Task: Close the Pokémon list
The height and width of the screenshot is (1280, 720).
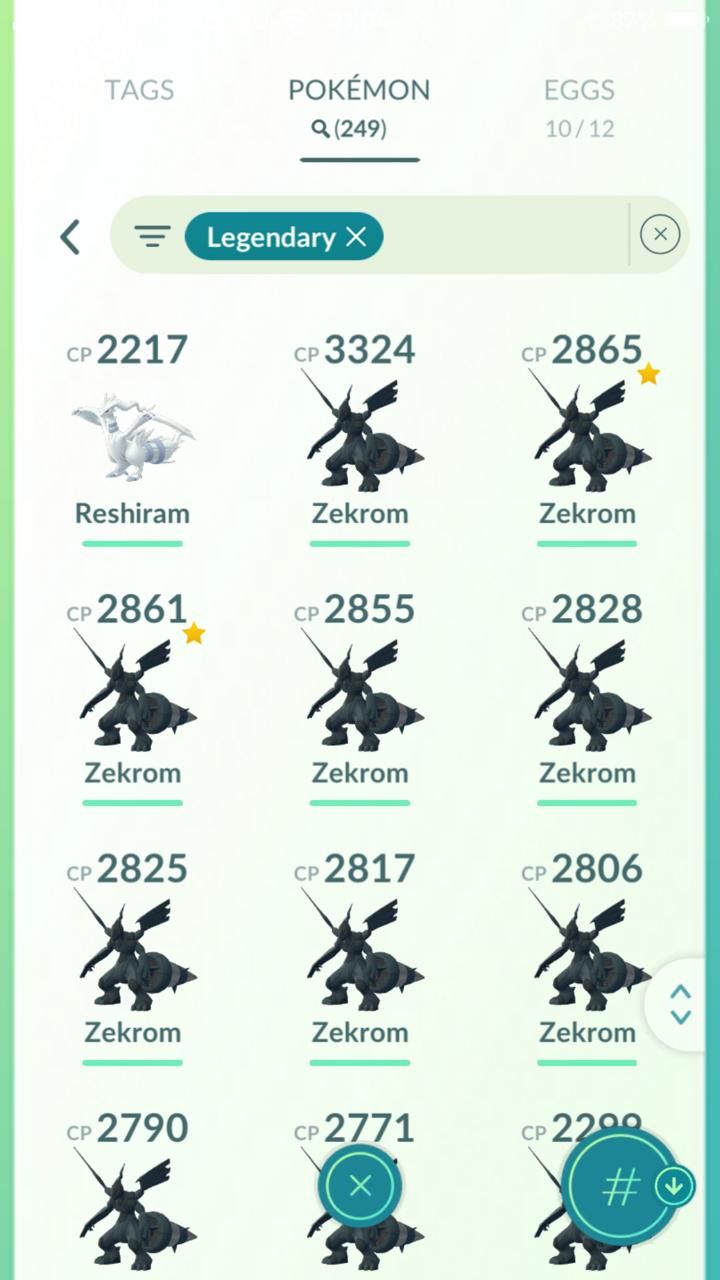Action: click(x=360, y=1186)
